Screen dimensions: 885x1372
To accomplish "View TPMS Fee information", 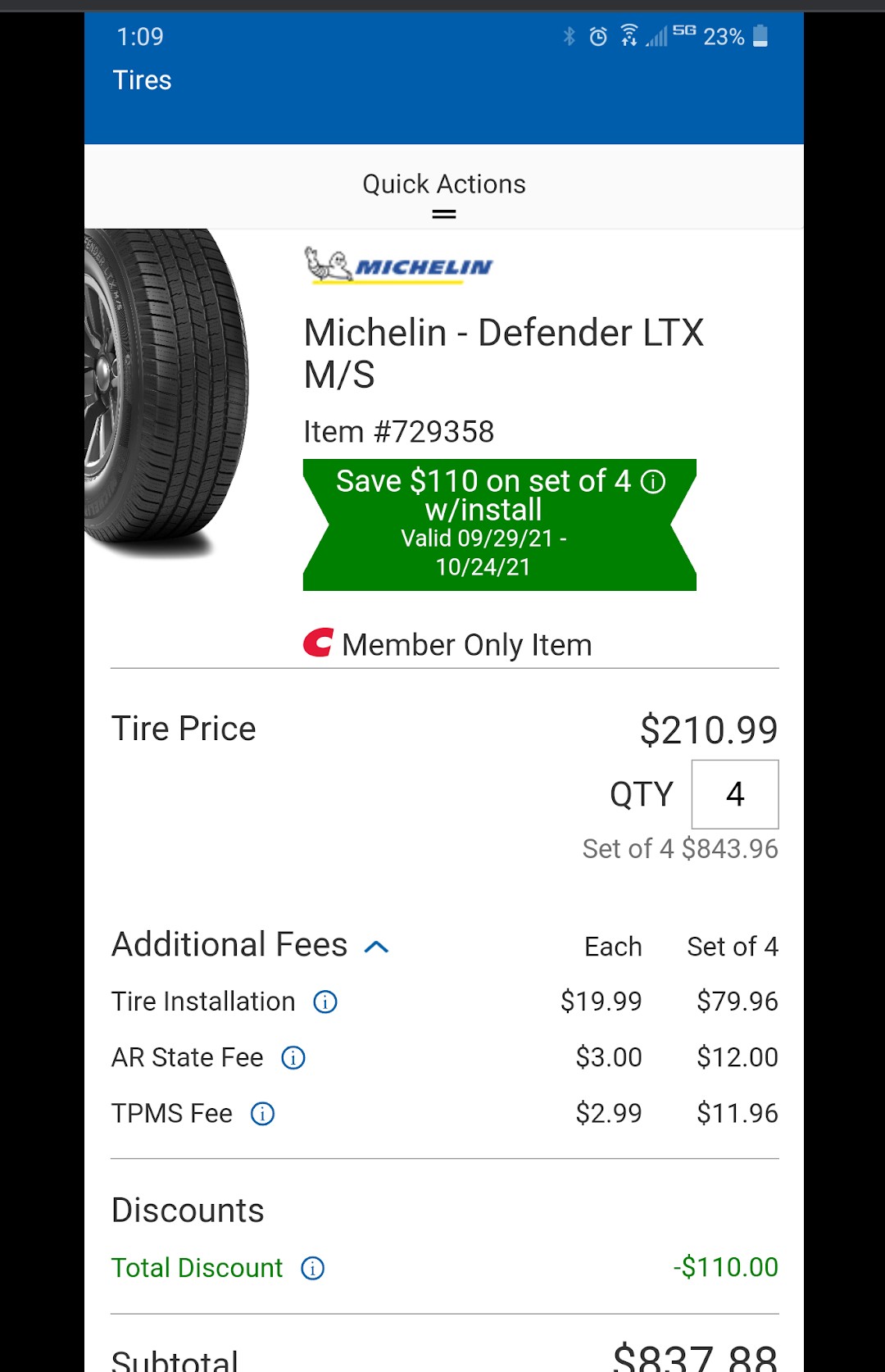I will click(x=262, y=1114).
